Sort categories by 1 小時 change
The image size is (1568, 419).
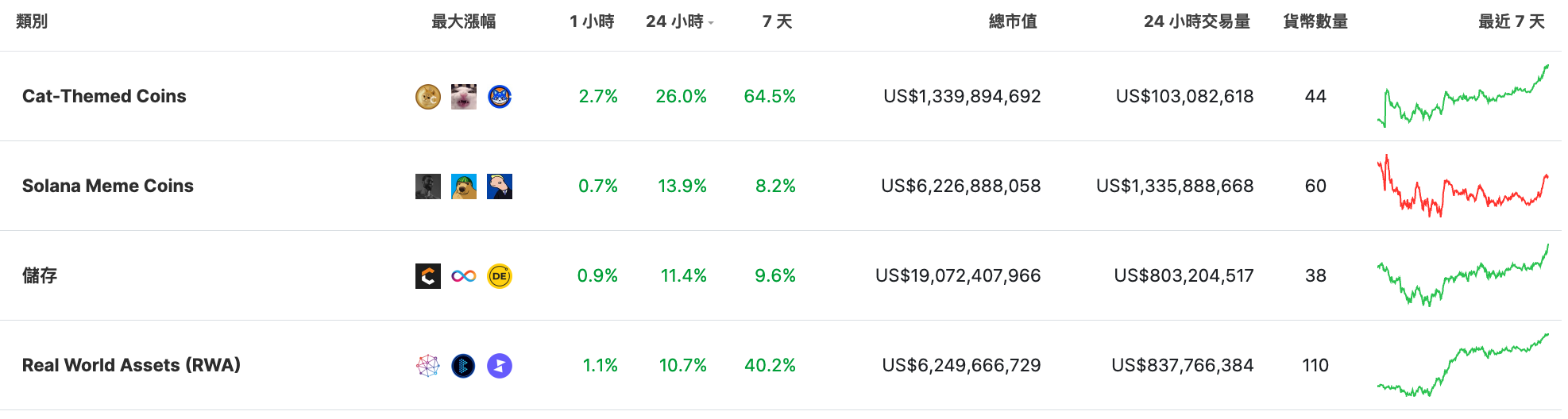[592, 21]
